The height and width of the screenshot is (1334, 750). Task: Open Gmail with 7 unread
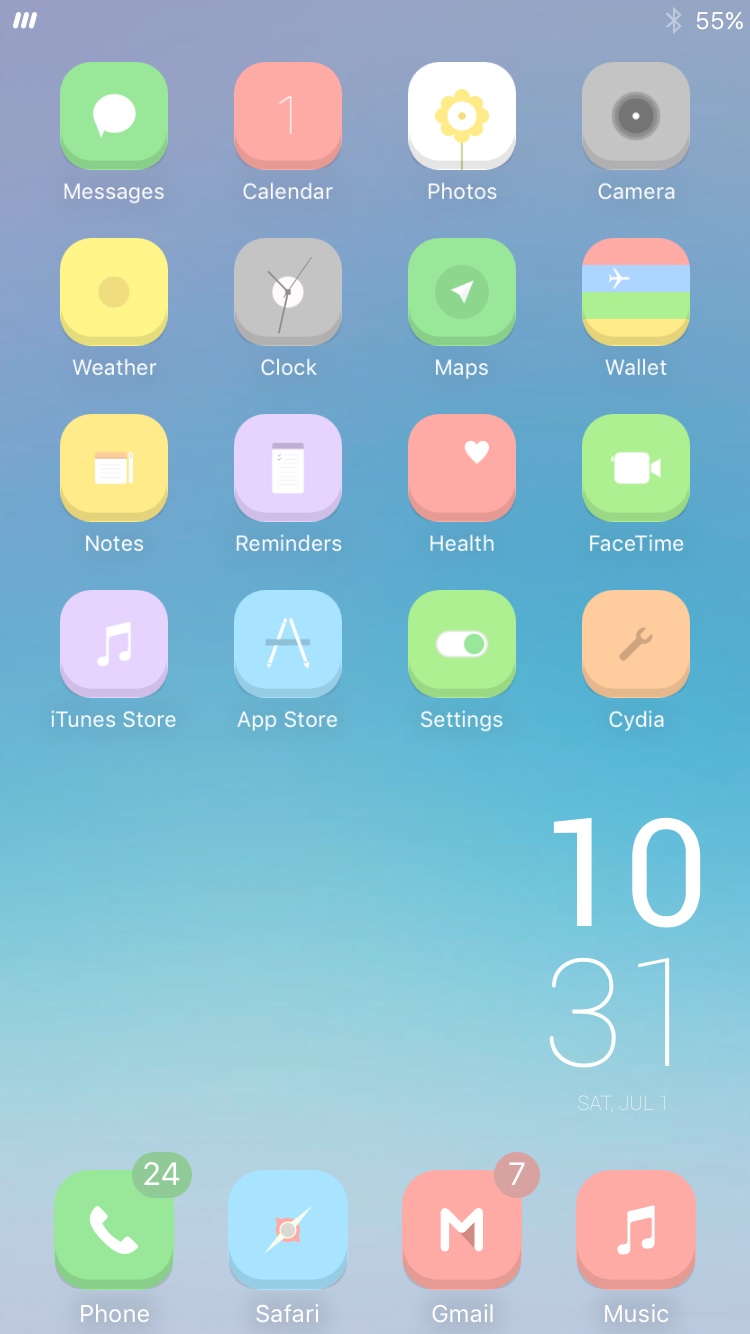pos(462,1230)
